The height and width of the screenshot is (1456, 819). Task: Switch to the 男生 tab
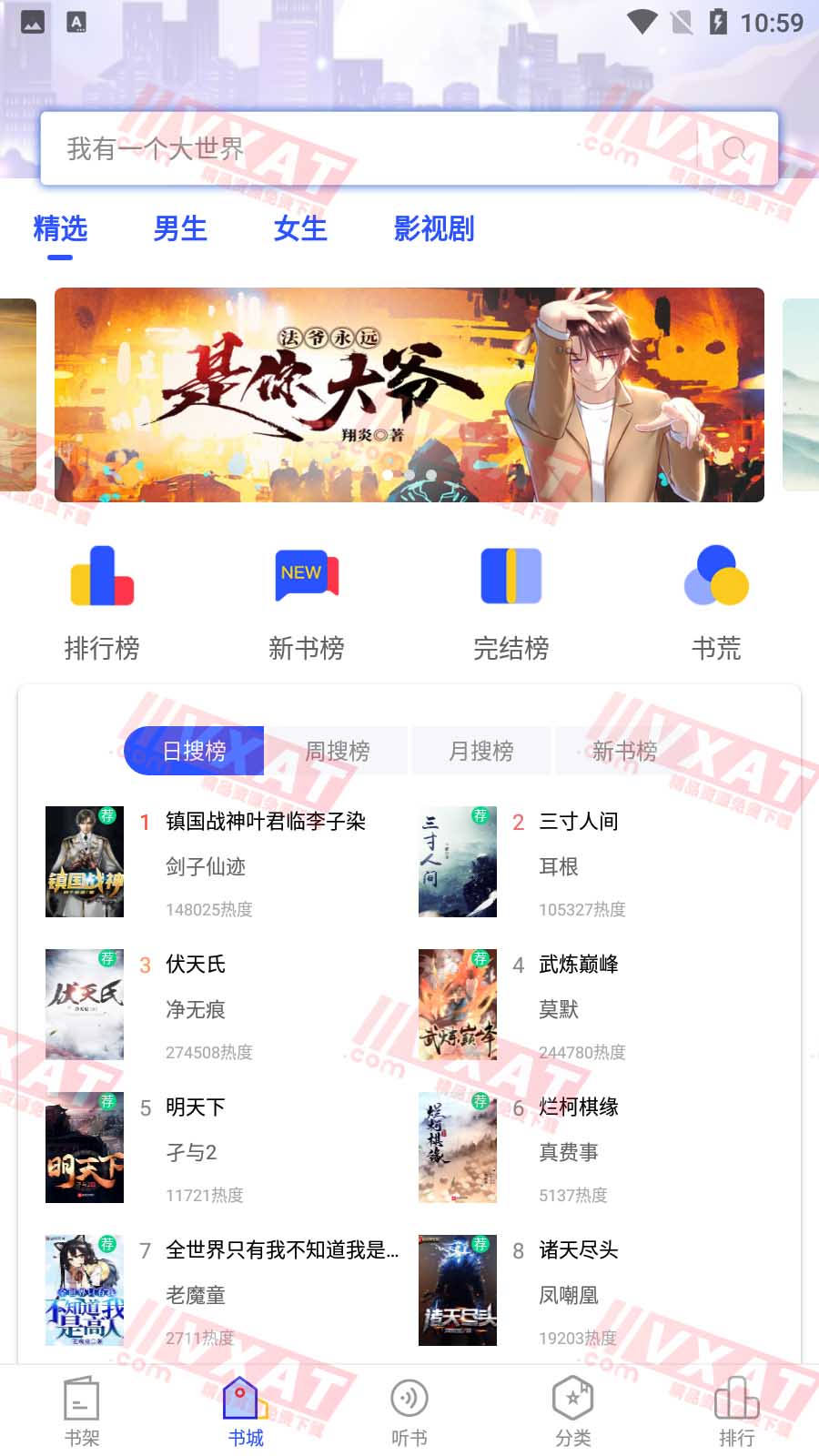(180, 229)
